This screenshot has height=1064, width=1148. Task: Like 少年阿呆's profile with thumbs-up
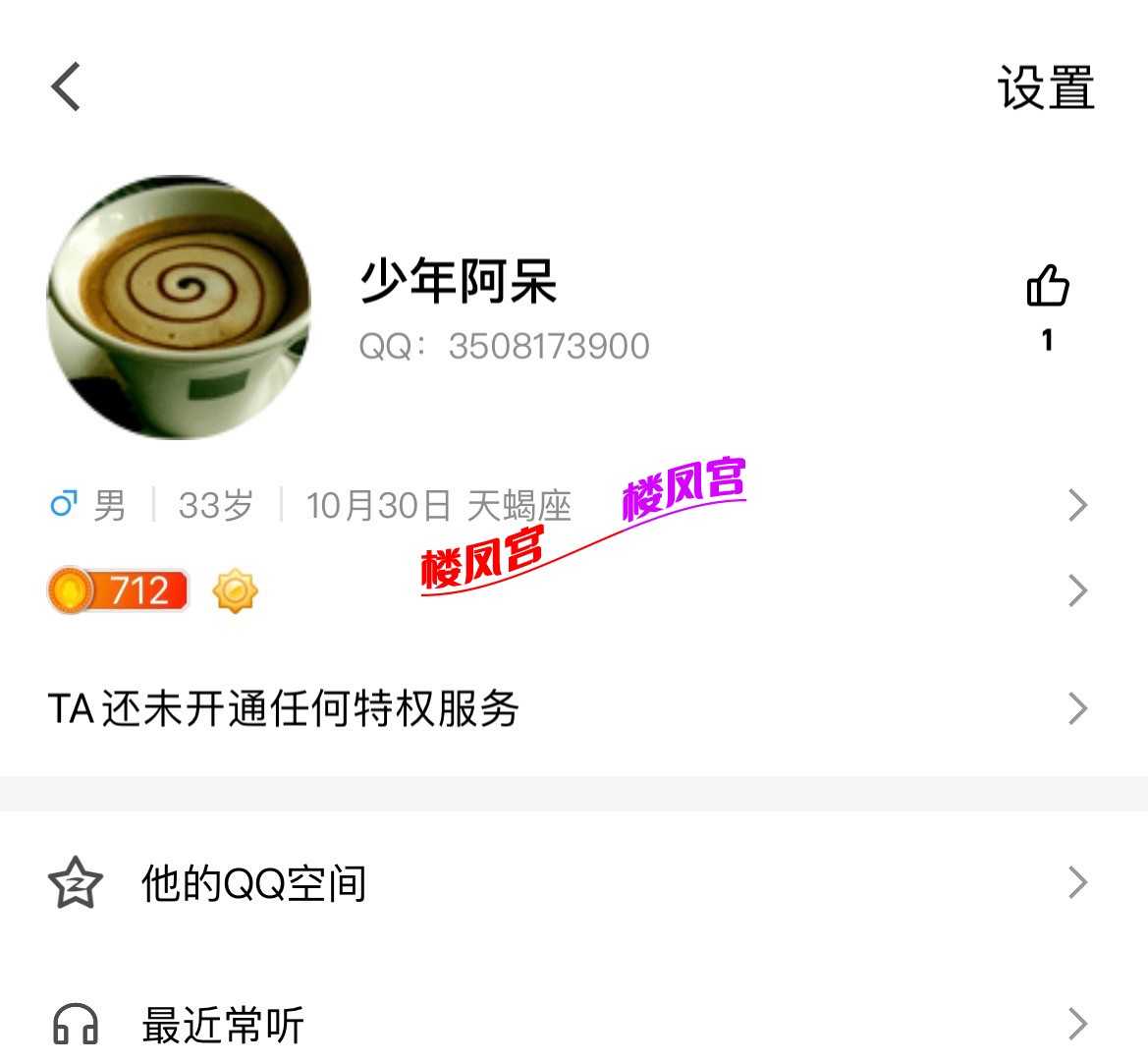pyautogui.click(x=1047, y=287)
